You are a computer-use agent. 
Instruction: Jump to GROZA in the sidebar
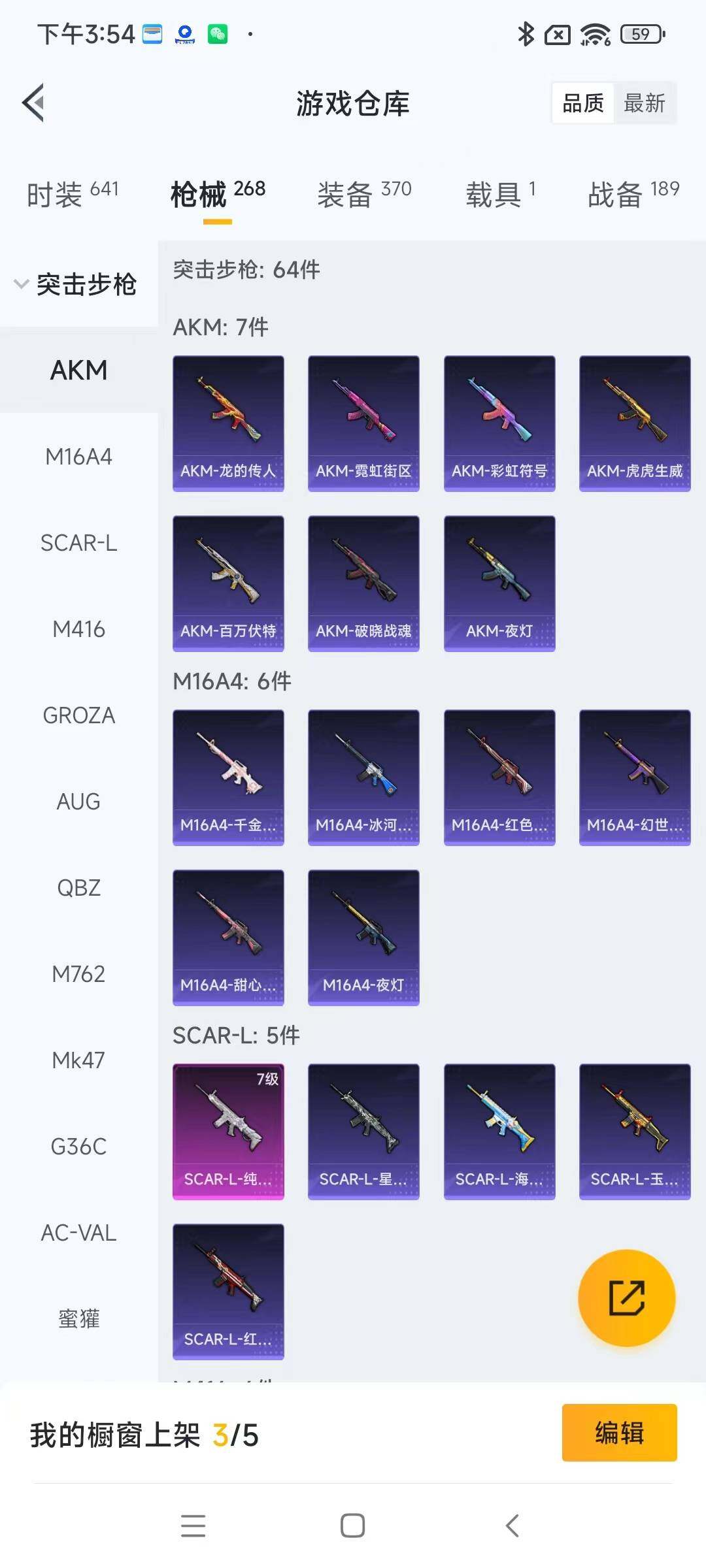coord(78,715)
